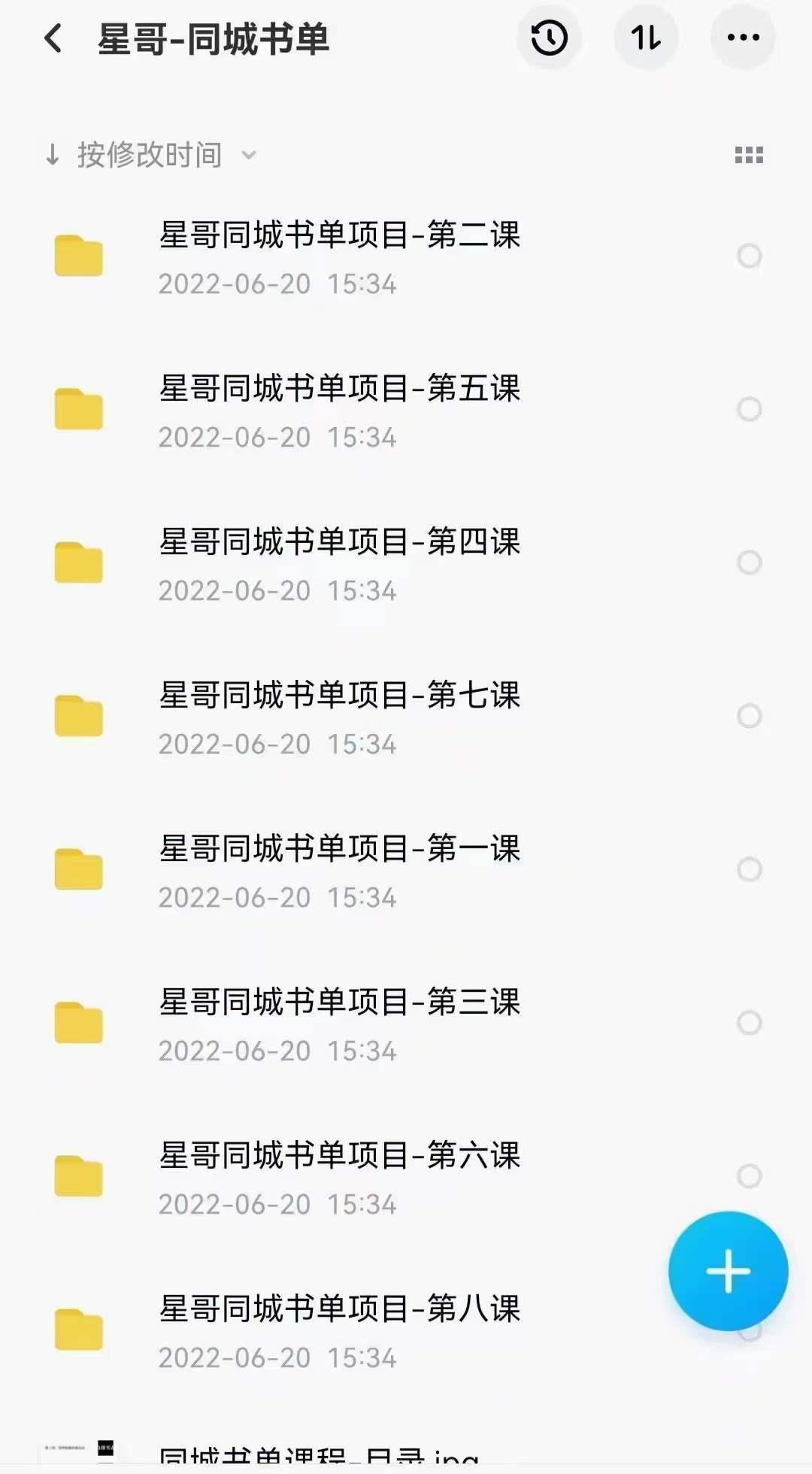Open folder 星哥同城书单项目-第一课
Image resolution: width=812 pixels, height=1474 pixels.
(x=338, y=870)
